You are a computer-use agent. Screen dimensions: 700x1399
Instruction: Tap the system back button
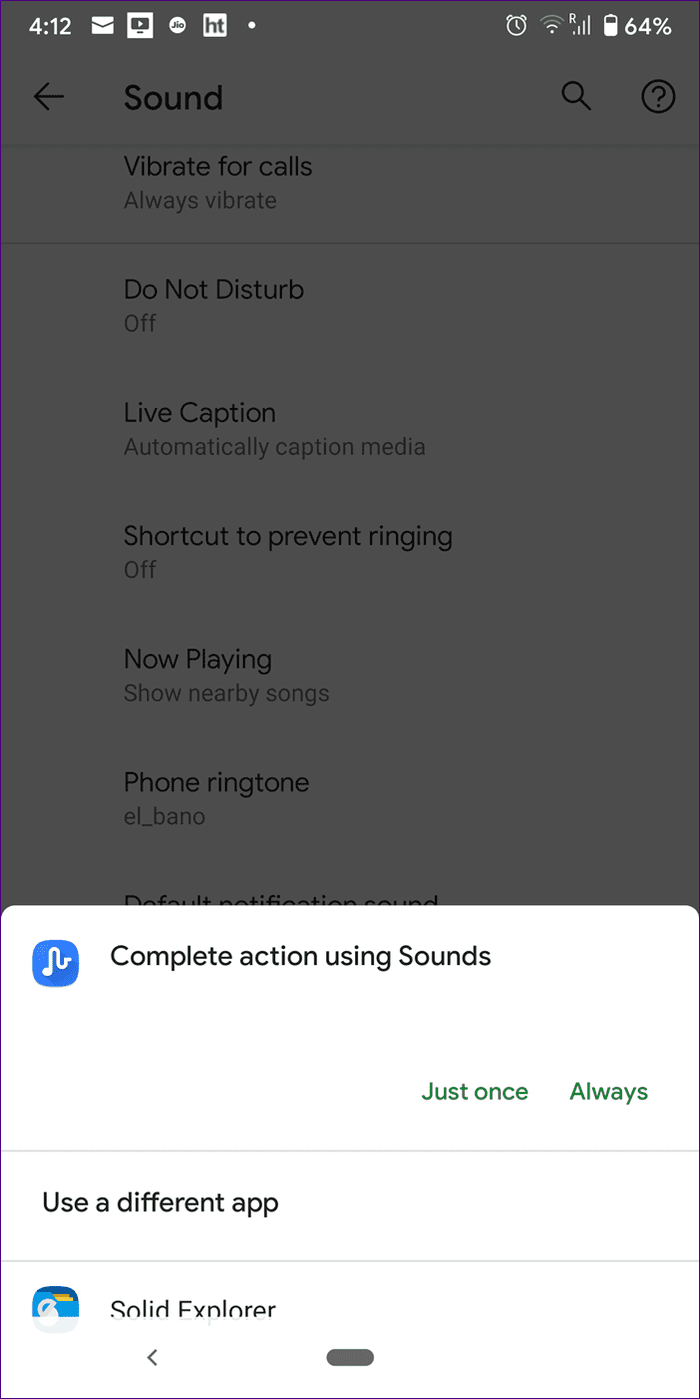point(152,1357)
